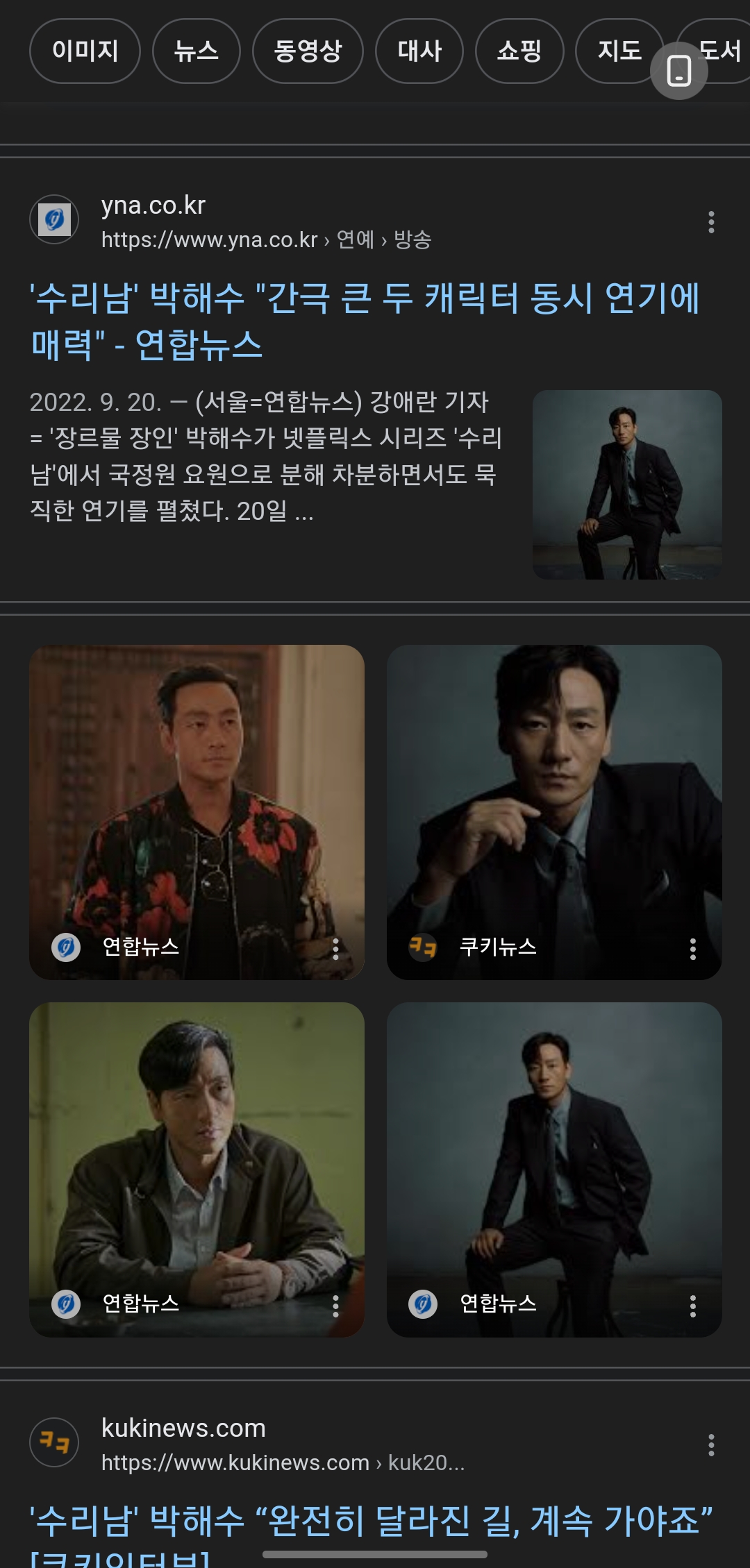Tap the floating phone screen button

678,71
